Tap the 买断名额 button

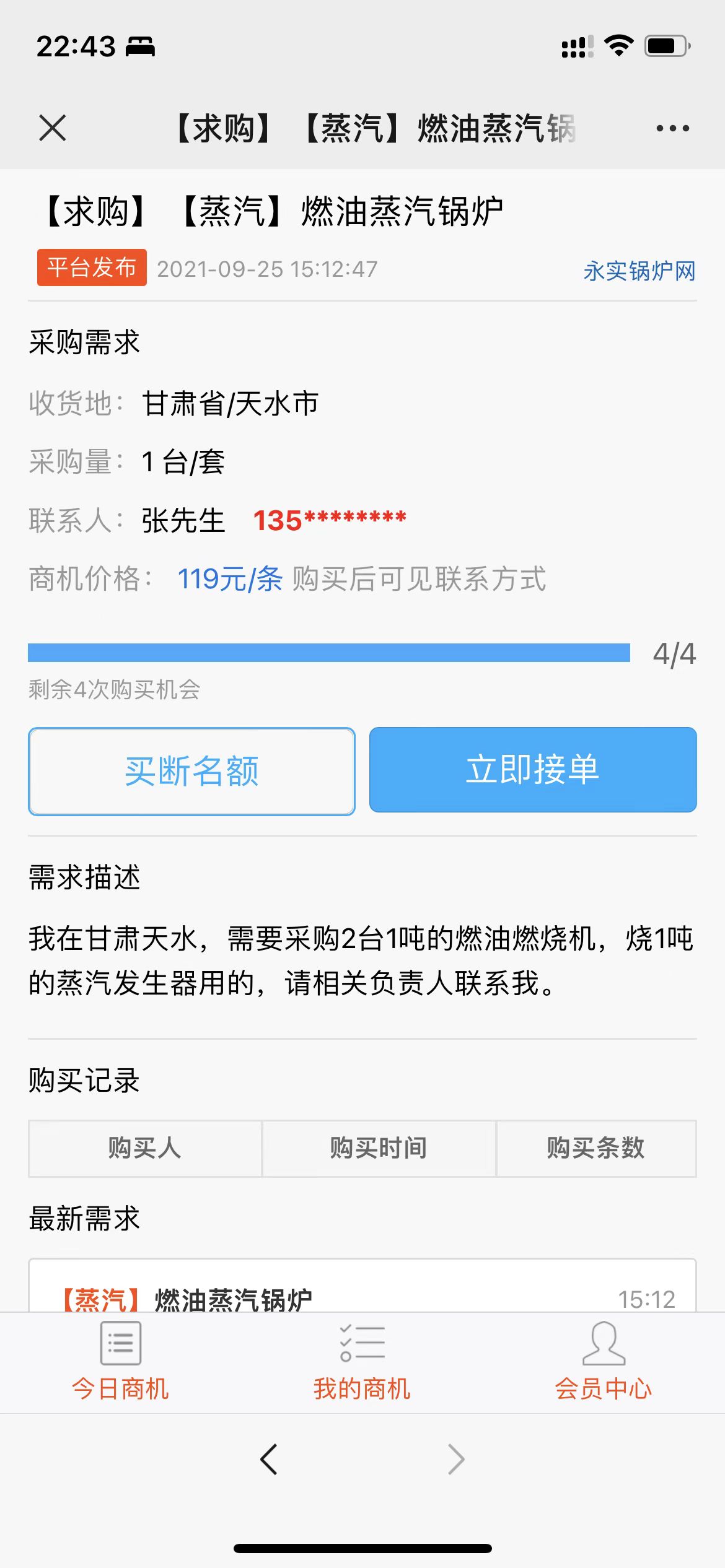(x=191, y=771)
